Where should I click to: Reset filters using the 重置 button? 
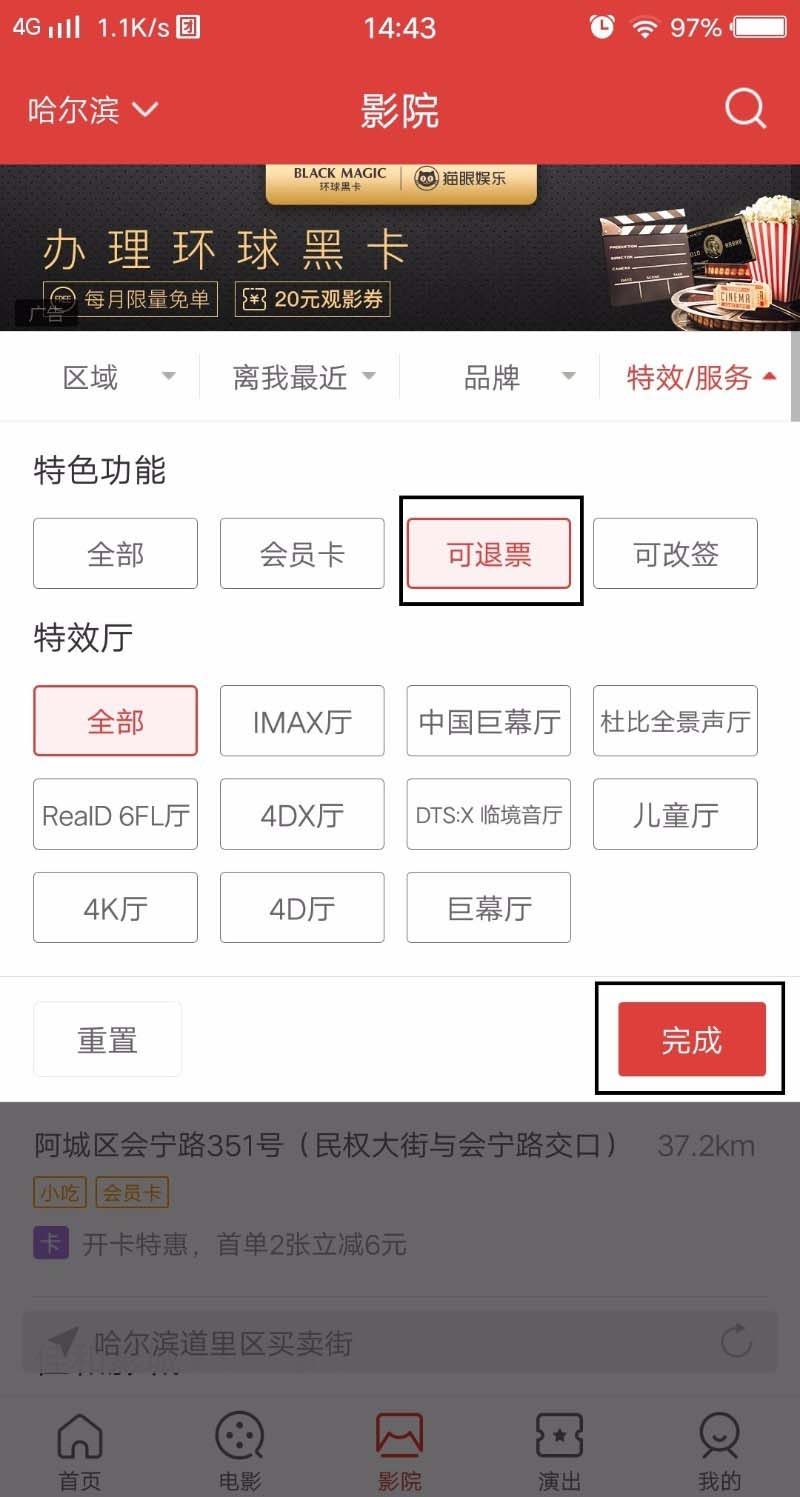click(x=107, y=1038)
